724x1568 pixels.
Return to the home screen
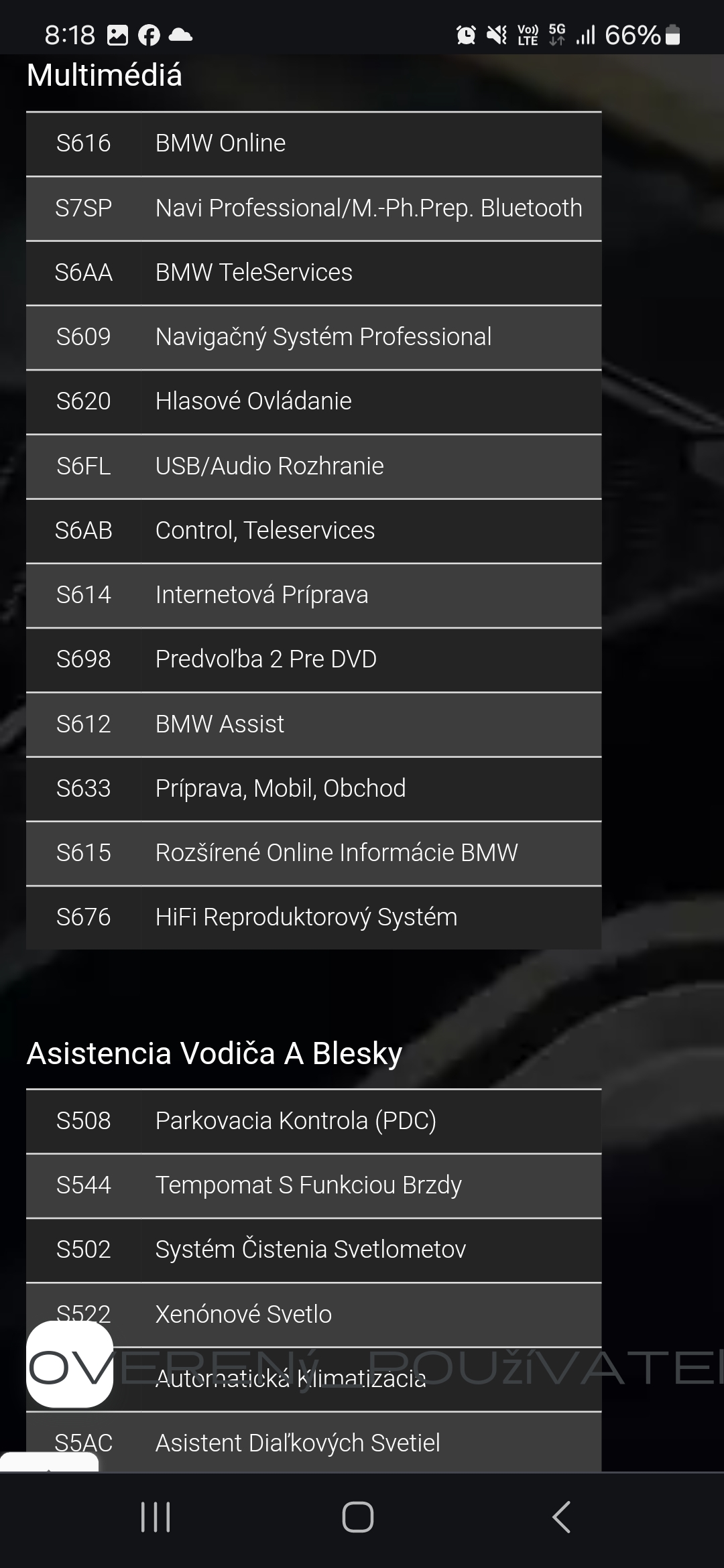358,1516
